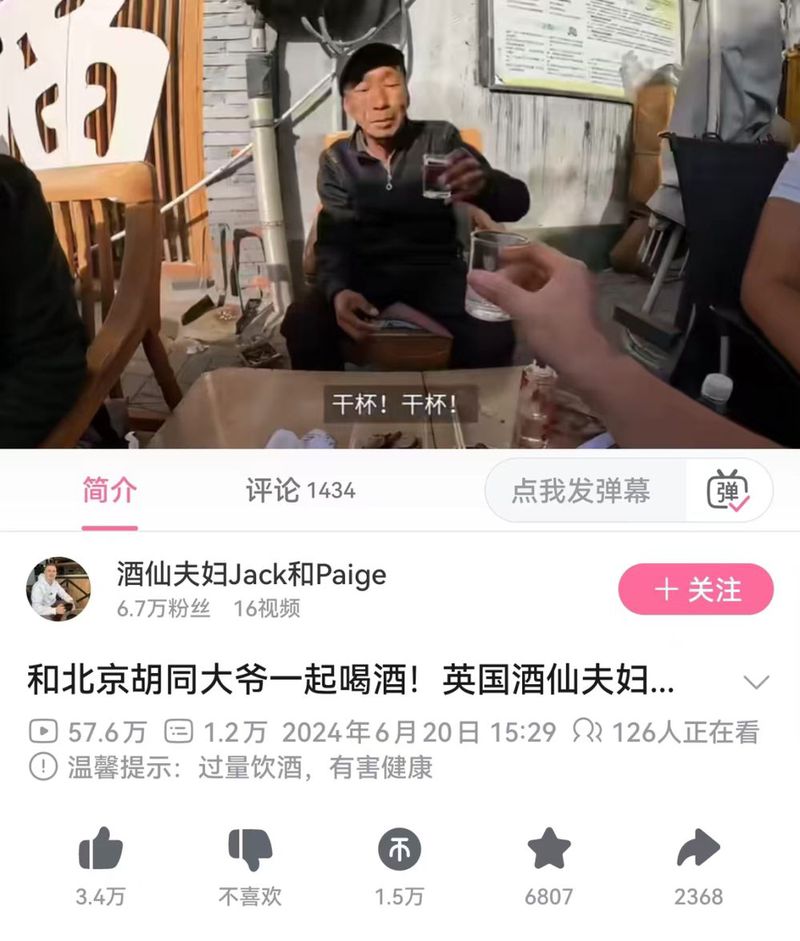This screenshot has width=800, height=941.
Task: Tap the 点我发弹幕 input box
Action: coord(584,491)
